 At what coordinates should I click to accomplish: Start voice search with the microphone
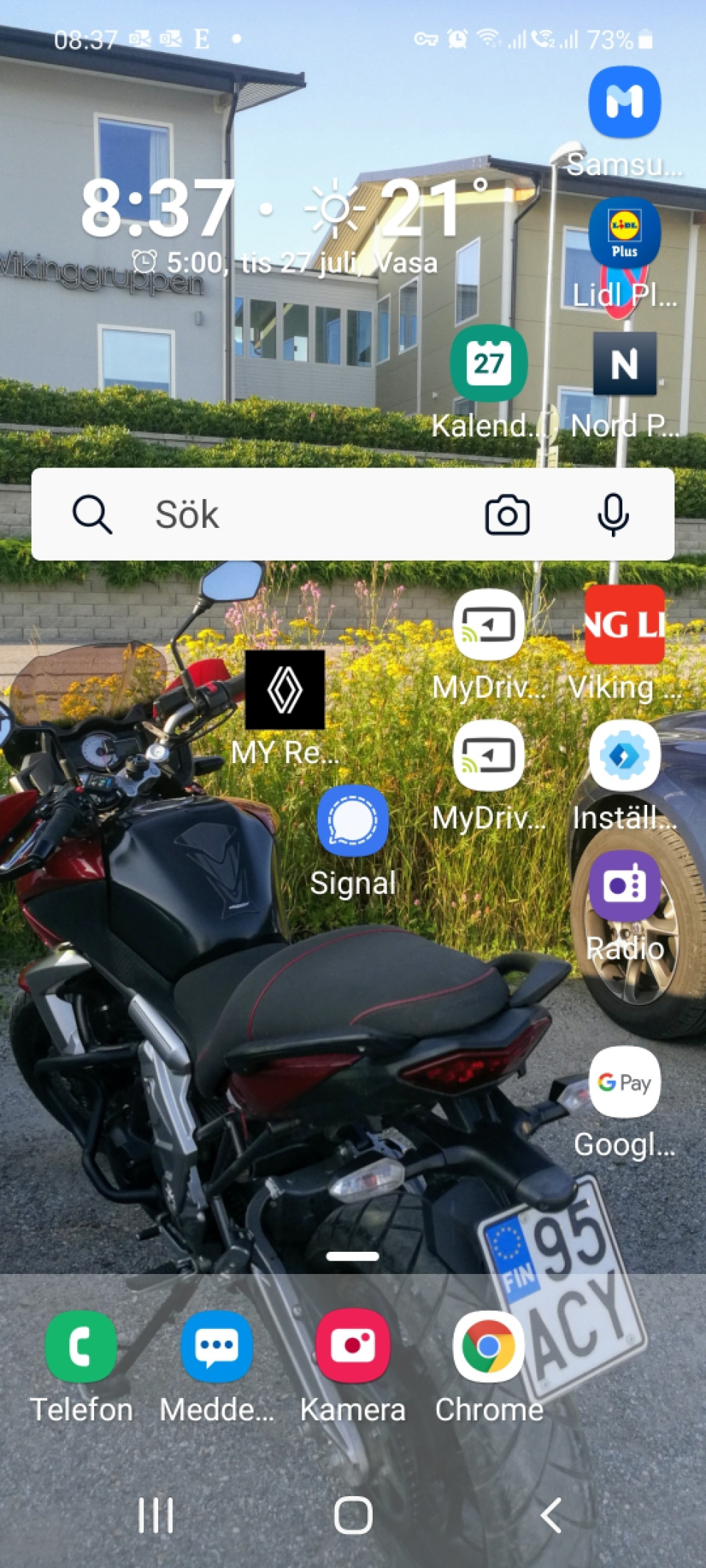click(x=613, y=514)
